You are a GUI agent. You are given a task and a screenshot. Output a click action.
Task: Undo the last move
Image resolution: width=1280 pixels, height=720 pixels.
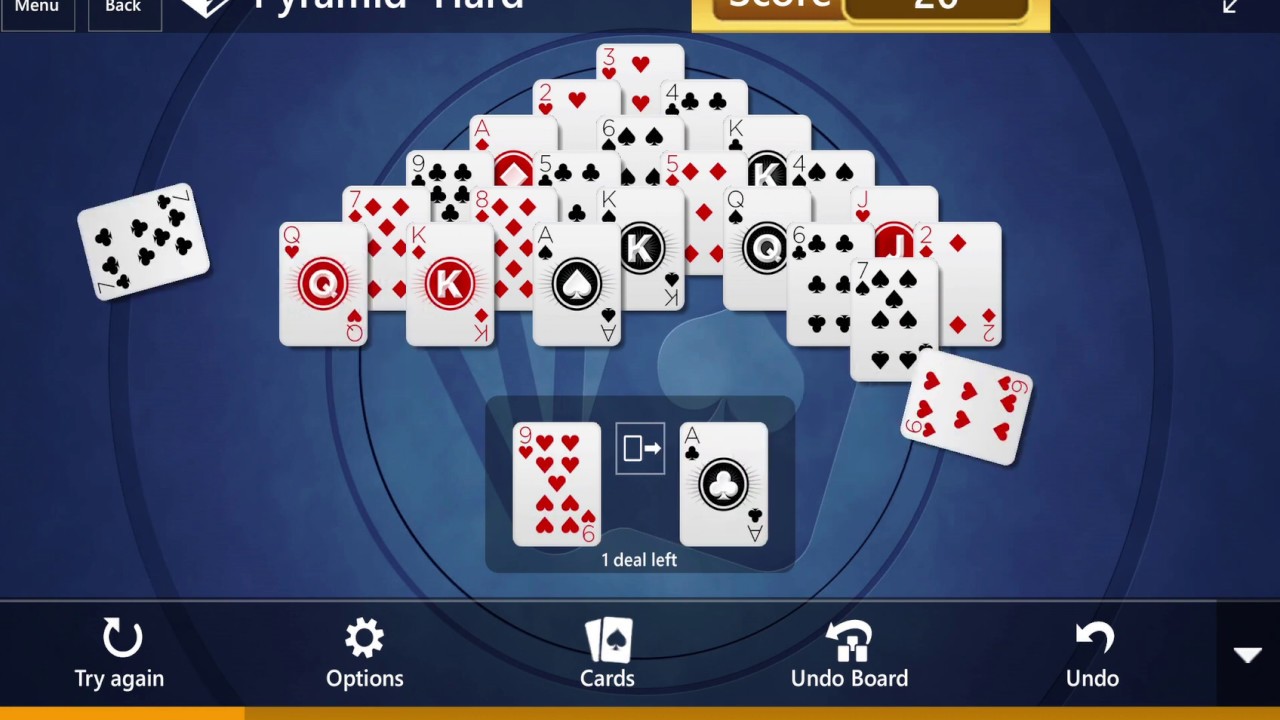tap(1092, 654)
